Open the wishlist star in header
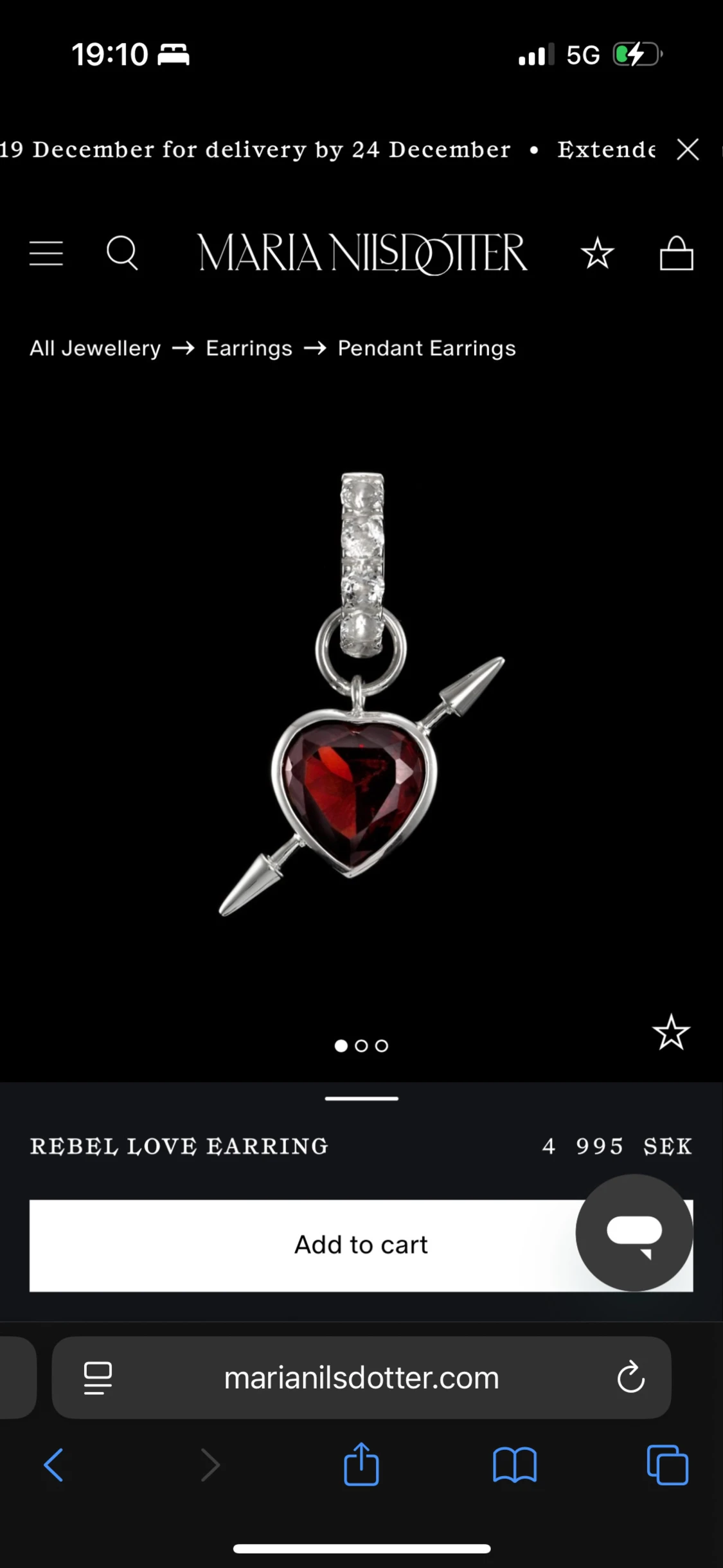This screenshot has height=1568, width=723. pos(597,253)
